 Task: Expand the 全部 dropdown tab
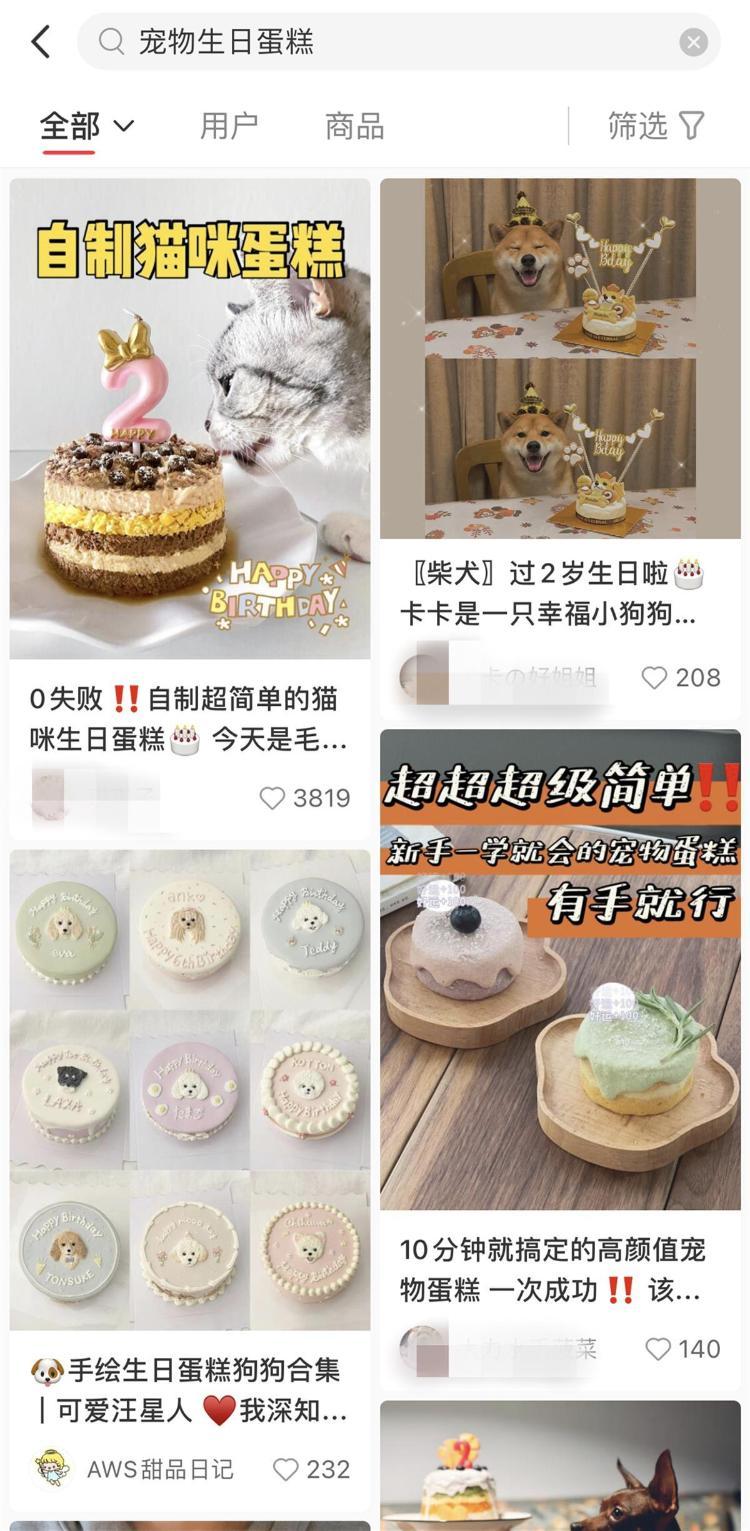click(x=86, y=126)
